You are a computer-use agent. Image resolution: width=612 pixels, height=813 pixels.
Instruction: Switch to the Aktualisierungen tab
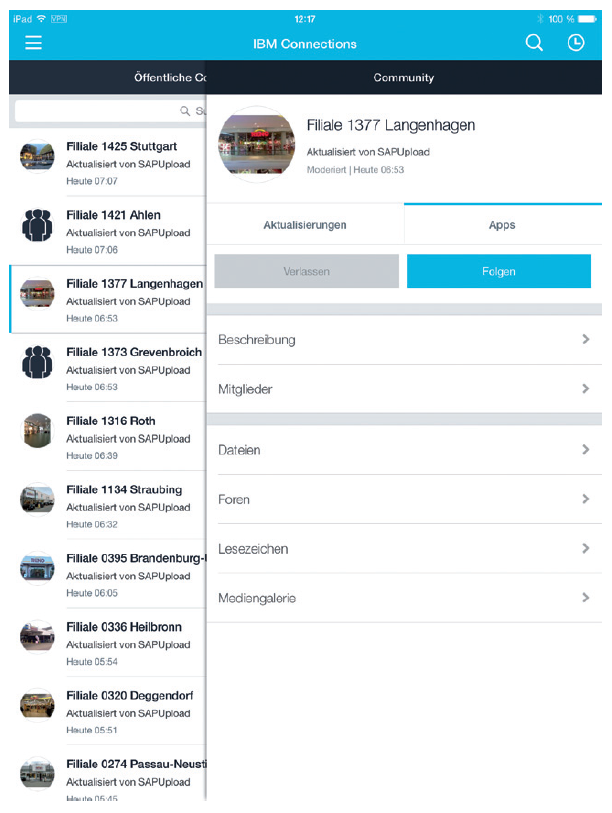pos(305,225)
